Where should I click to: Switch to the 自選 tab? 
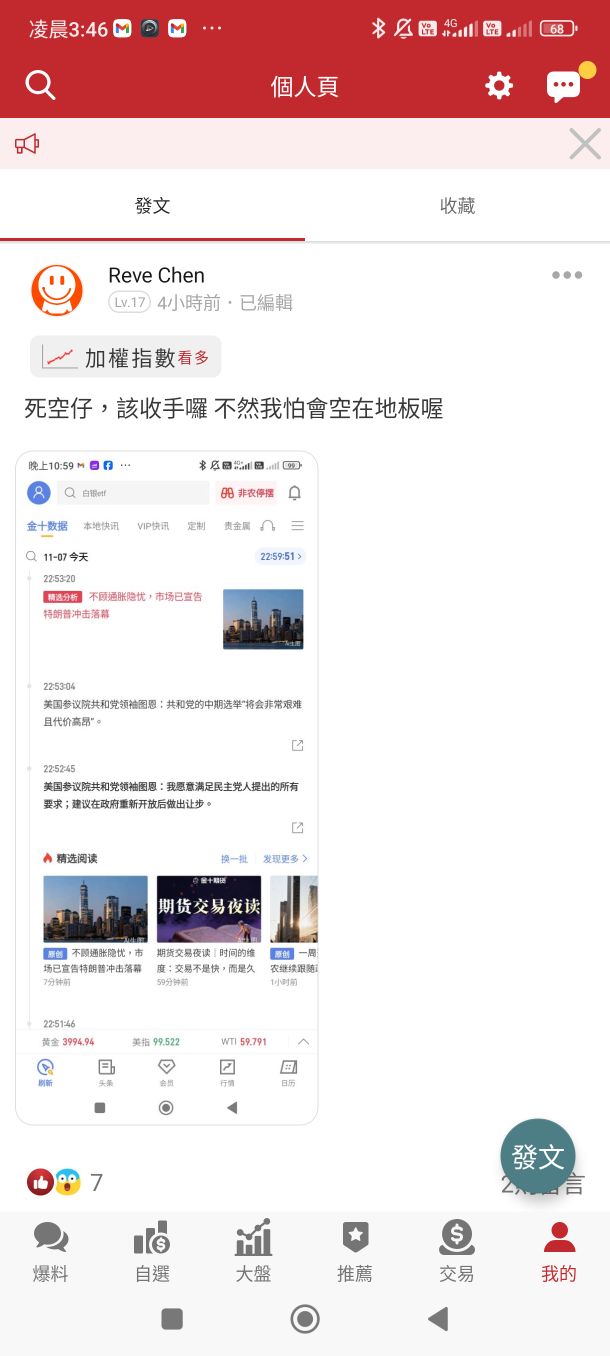click(x=152, y=1250)
